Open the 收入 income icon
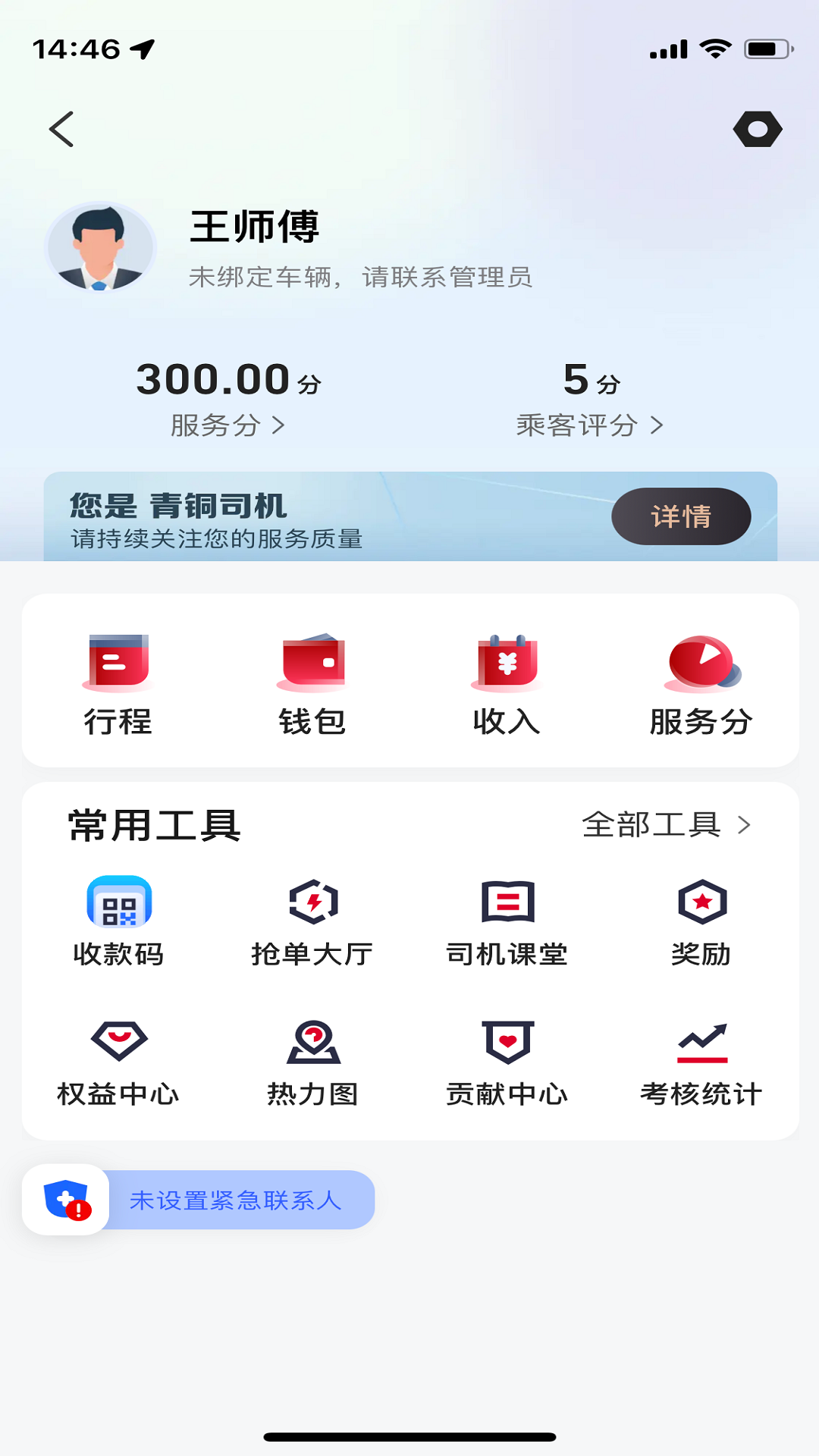The image size is (819, 1456). pyautogui.click(x=505, y=682)
